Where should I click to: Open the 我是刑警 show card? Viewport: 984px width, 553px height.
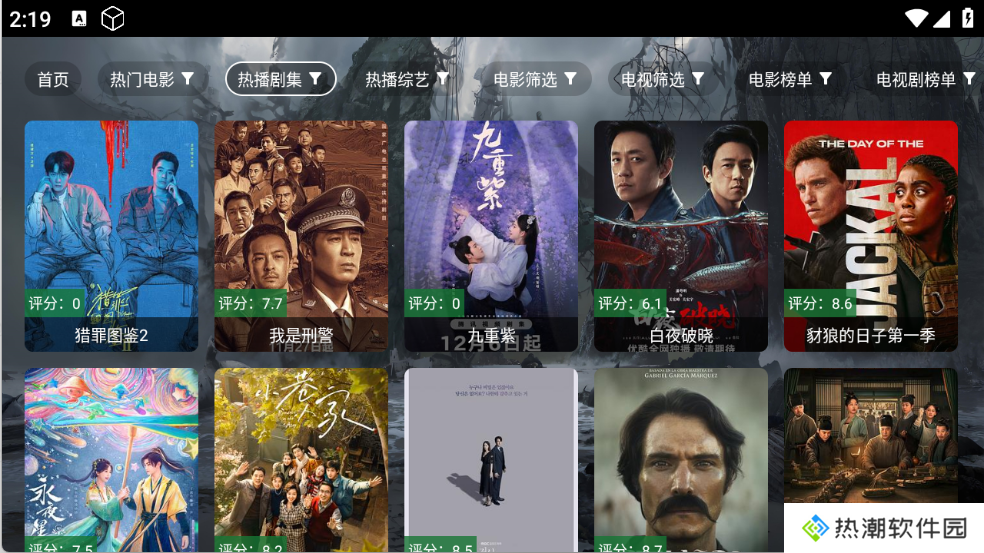[301, 235]
